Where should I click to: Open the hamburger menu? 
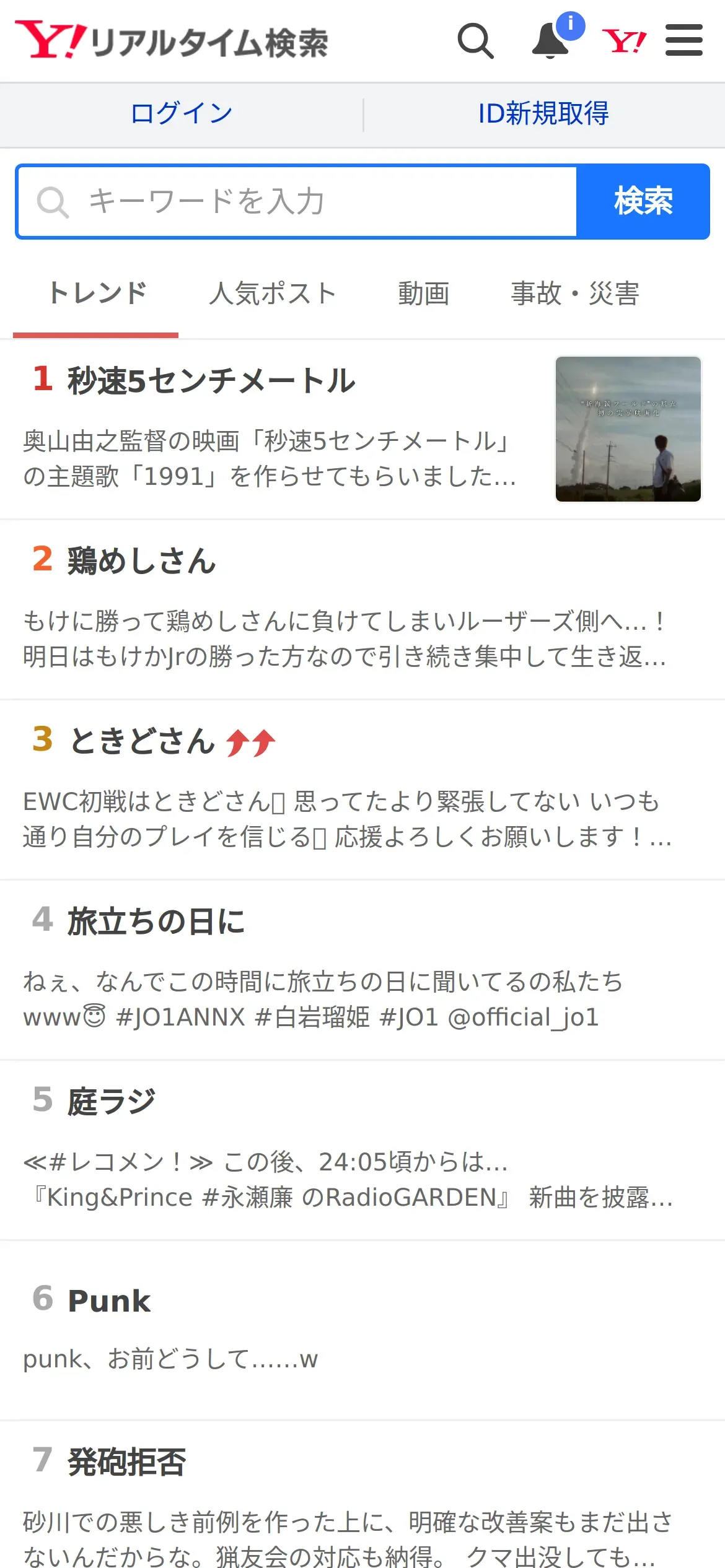pos(683,41)
